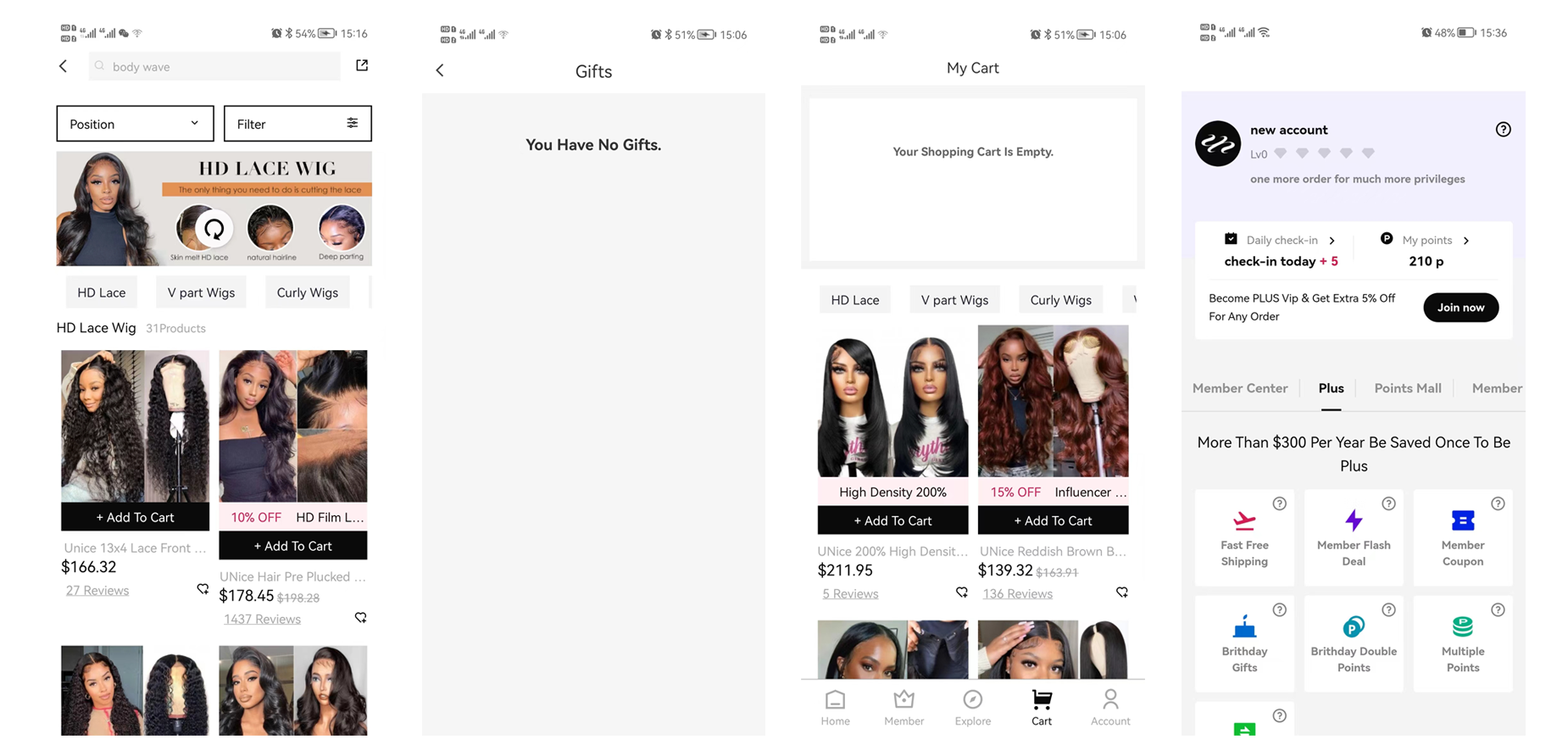1568x756 pixels.
Task: Tap the body wave search field
Action: pyautogui.click(x=214, y=66)
